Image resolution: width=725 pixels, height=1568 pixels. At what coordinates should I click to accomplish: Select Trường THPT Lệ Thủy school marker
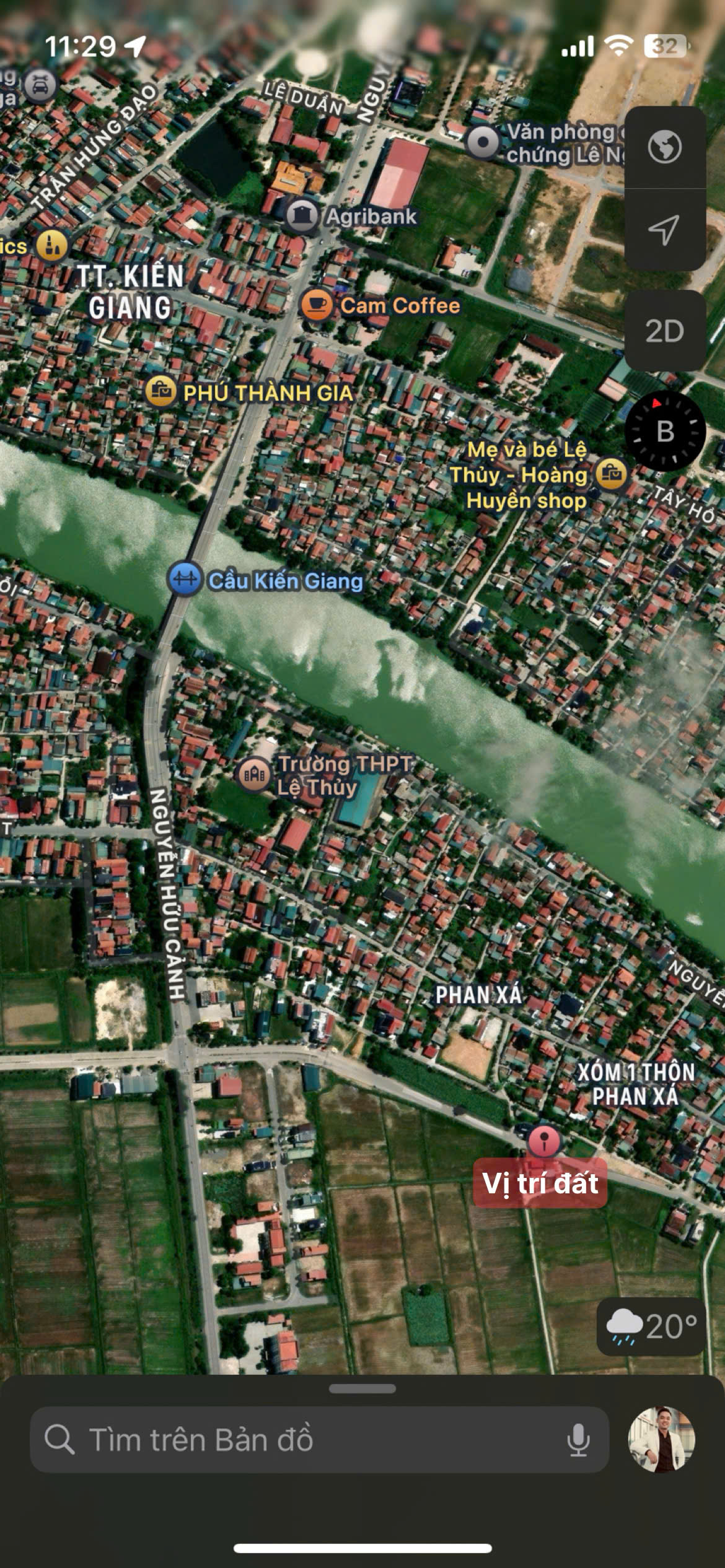click(x=253, y=774)
